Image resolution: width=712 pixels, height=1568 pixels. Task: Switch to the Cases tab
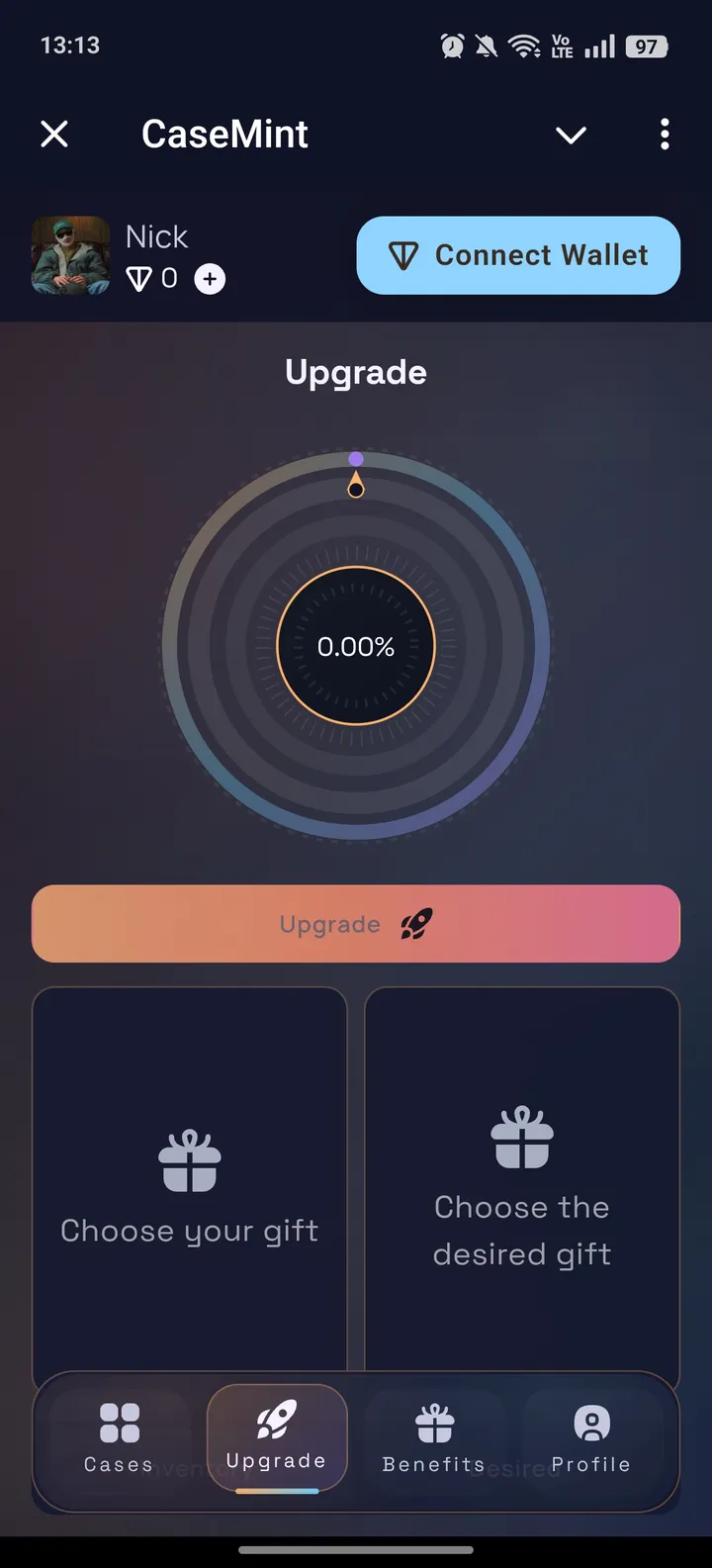(119, 1437)
